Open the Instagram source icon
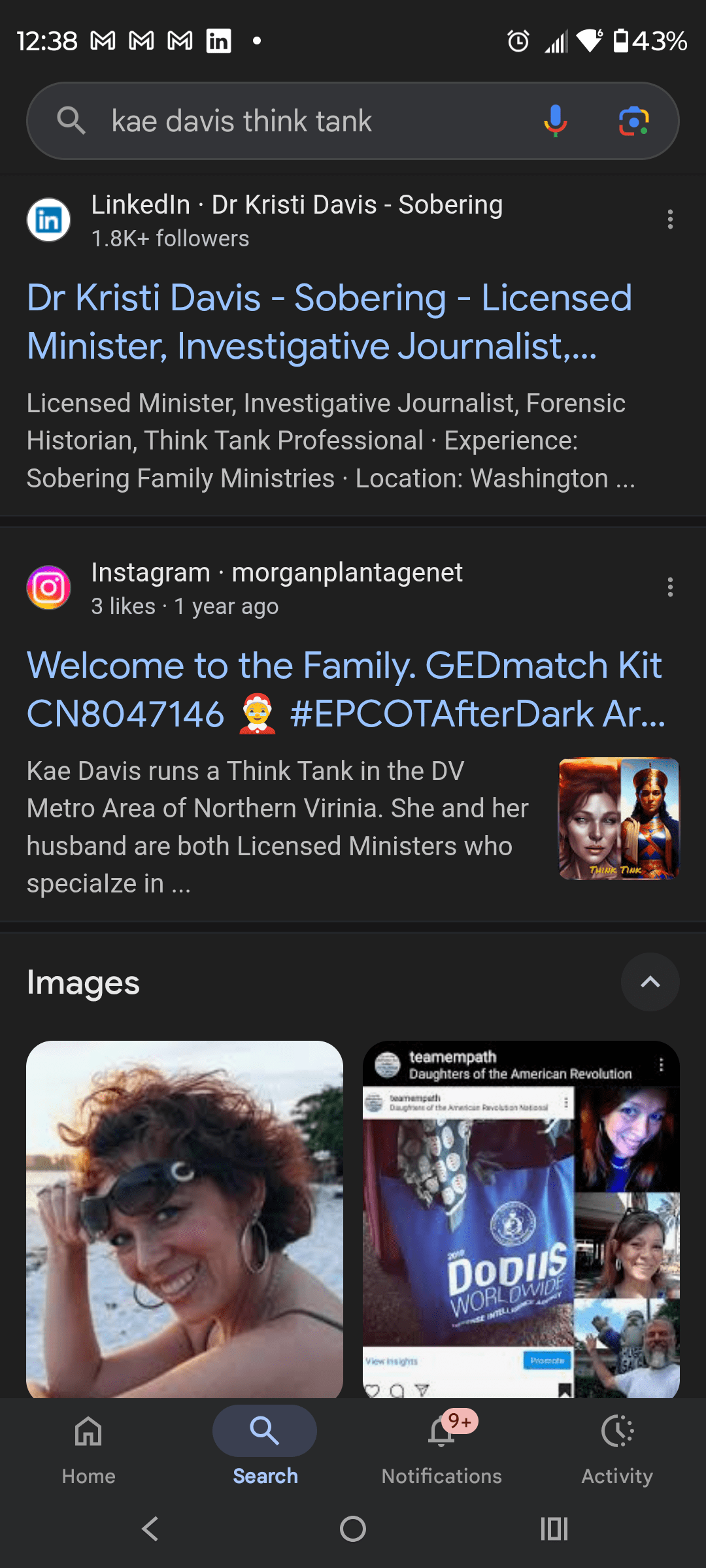706x1568 pixels. point(48,587)
